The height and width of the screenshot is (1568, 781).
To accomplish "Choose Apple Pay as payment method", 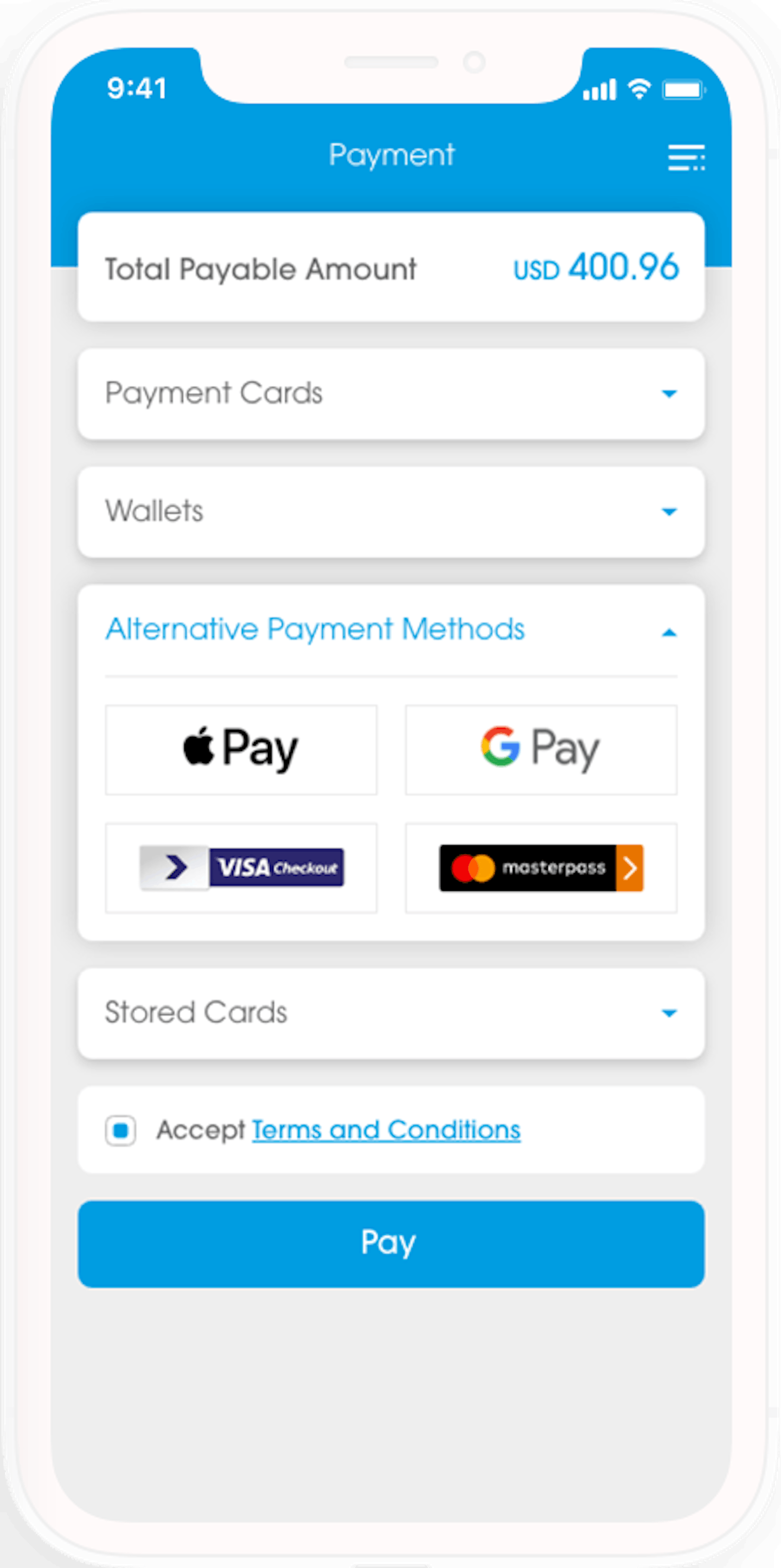I will 241,749.
